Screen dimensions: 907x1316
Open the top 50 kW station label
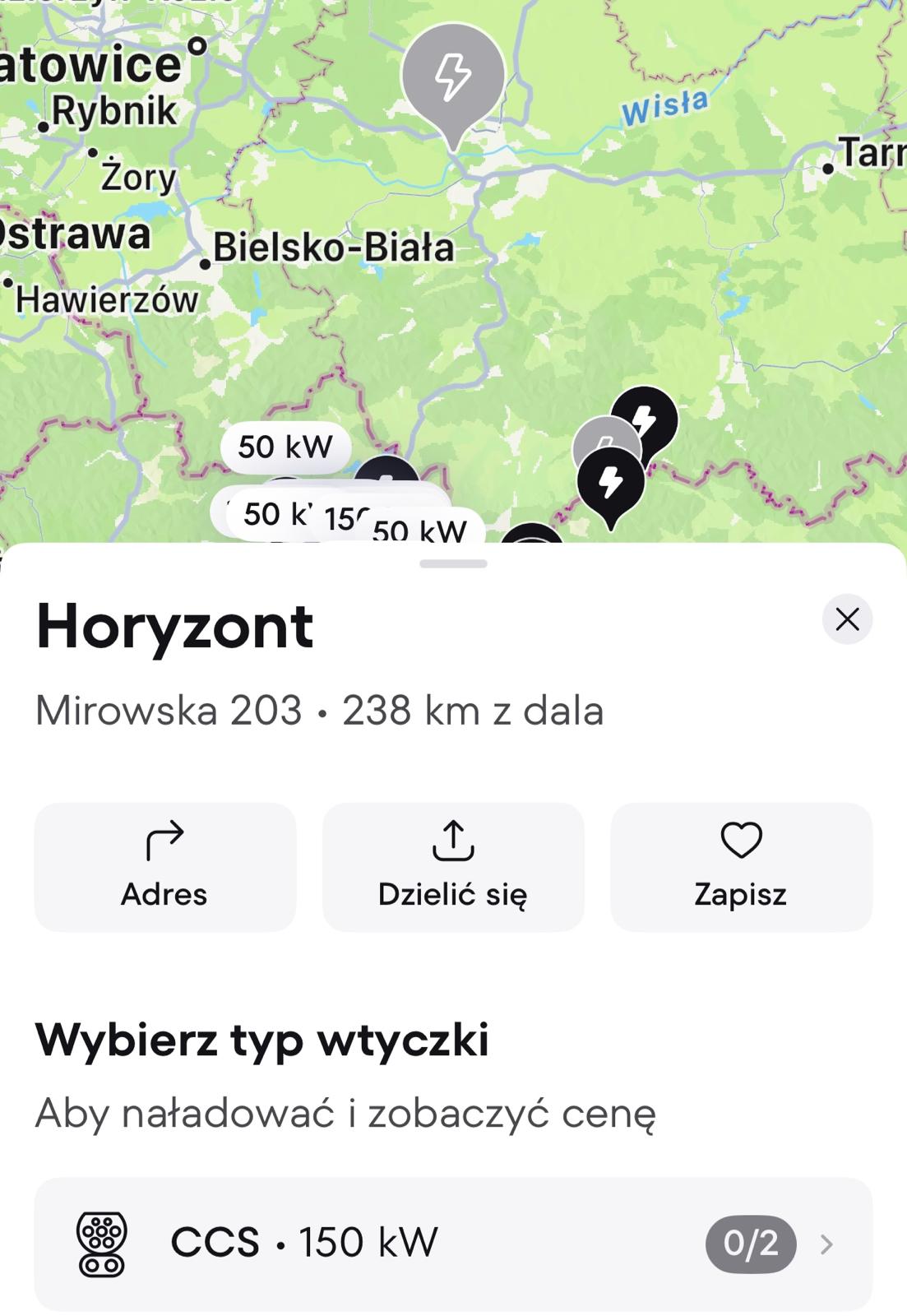click(x=285, y=447)
